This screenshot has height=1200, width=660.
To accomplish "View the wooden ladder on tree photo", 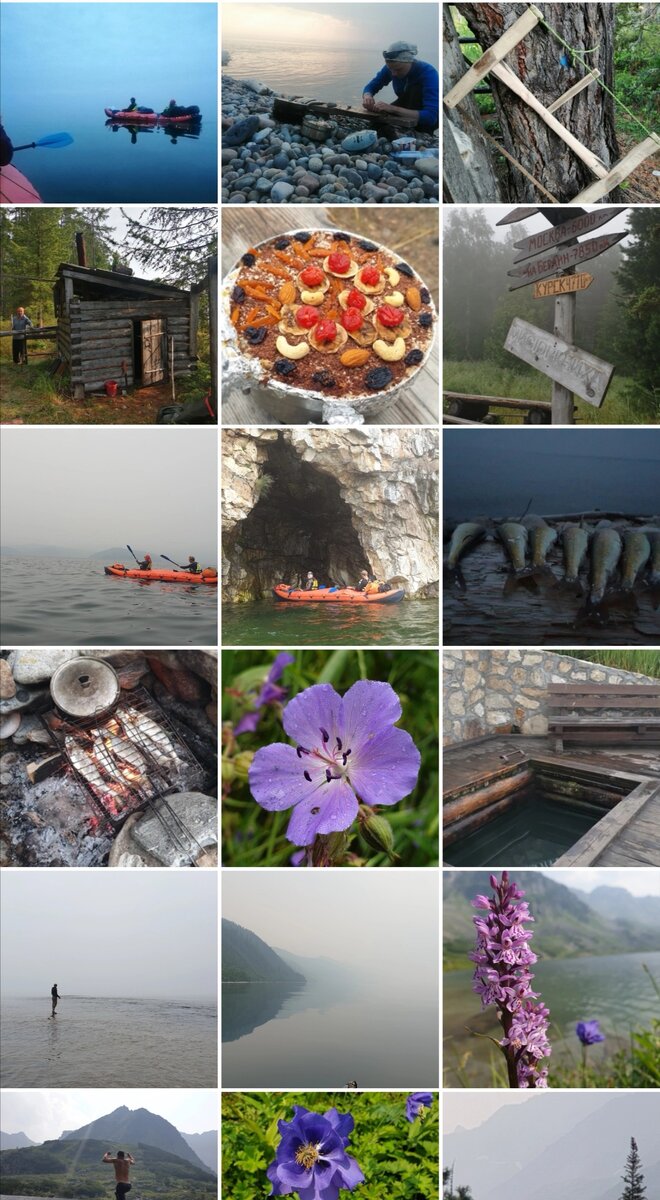I will point(551,102).
